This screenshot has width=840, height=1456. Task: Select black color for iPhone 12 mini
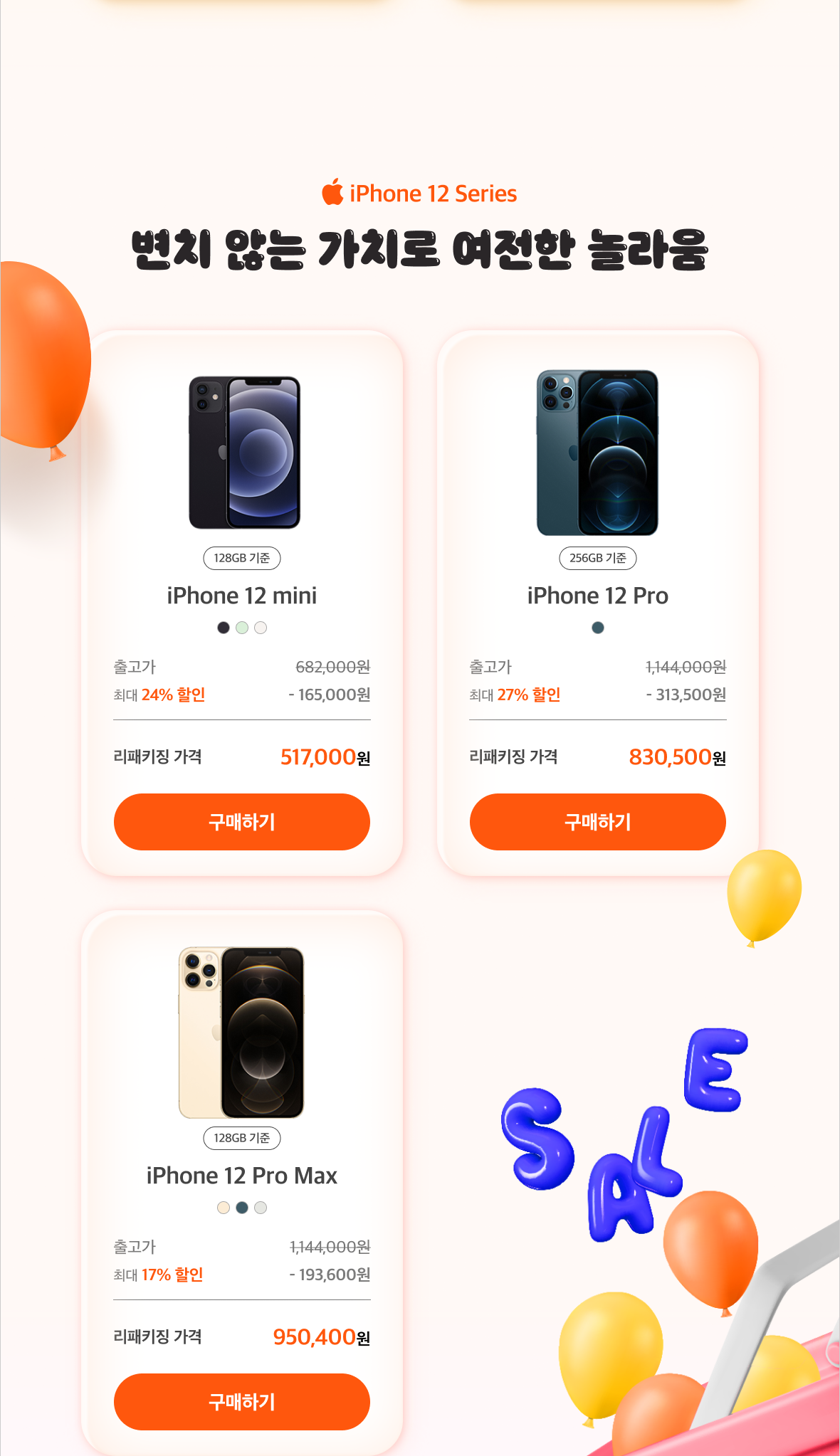[224, 628]
